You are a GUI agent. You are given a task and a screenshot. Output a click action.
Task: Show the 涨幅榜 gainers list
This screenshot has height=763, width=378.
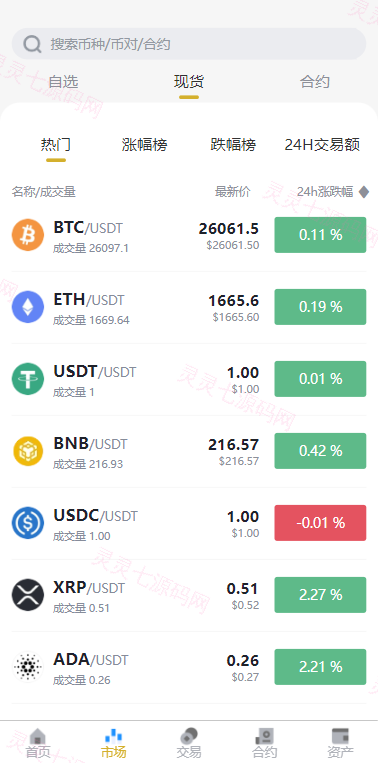[144, 145]
